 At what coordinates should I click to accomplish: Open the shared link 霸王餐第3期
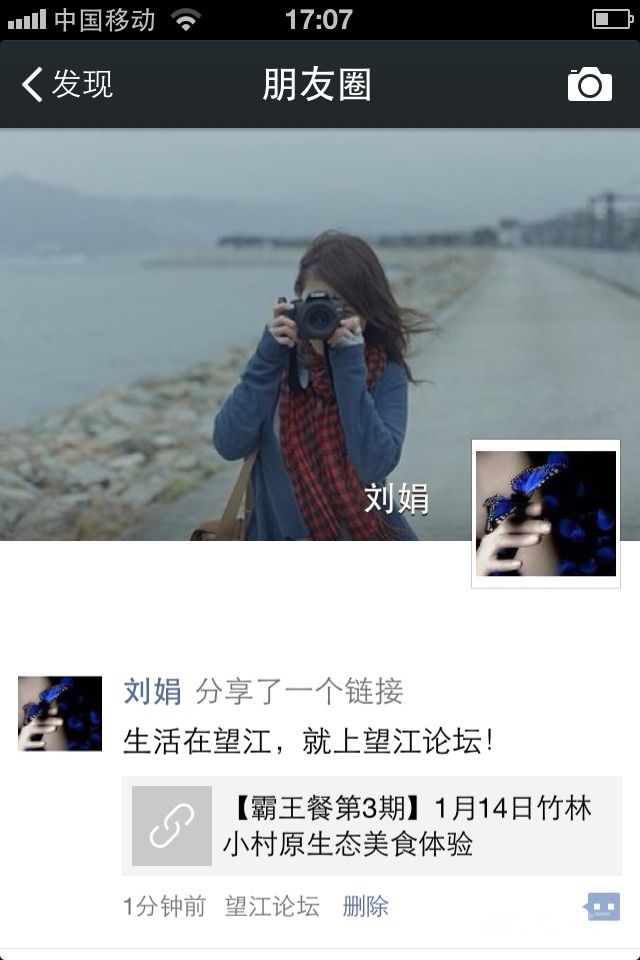click(x=372, y=826)
